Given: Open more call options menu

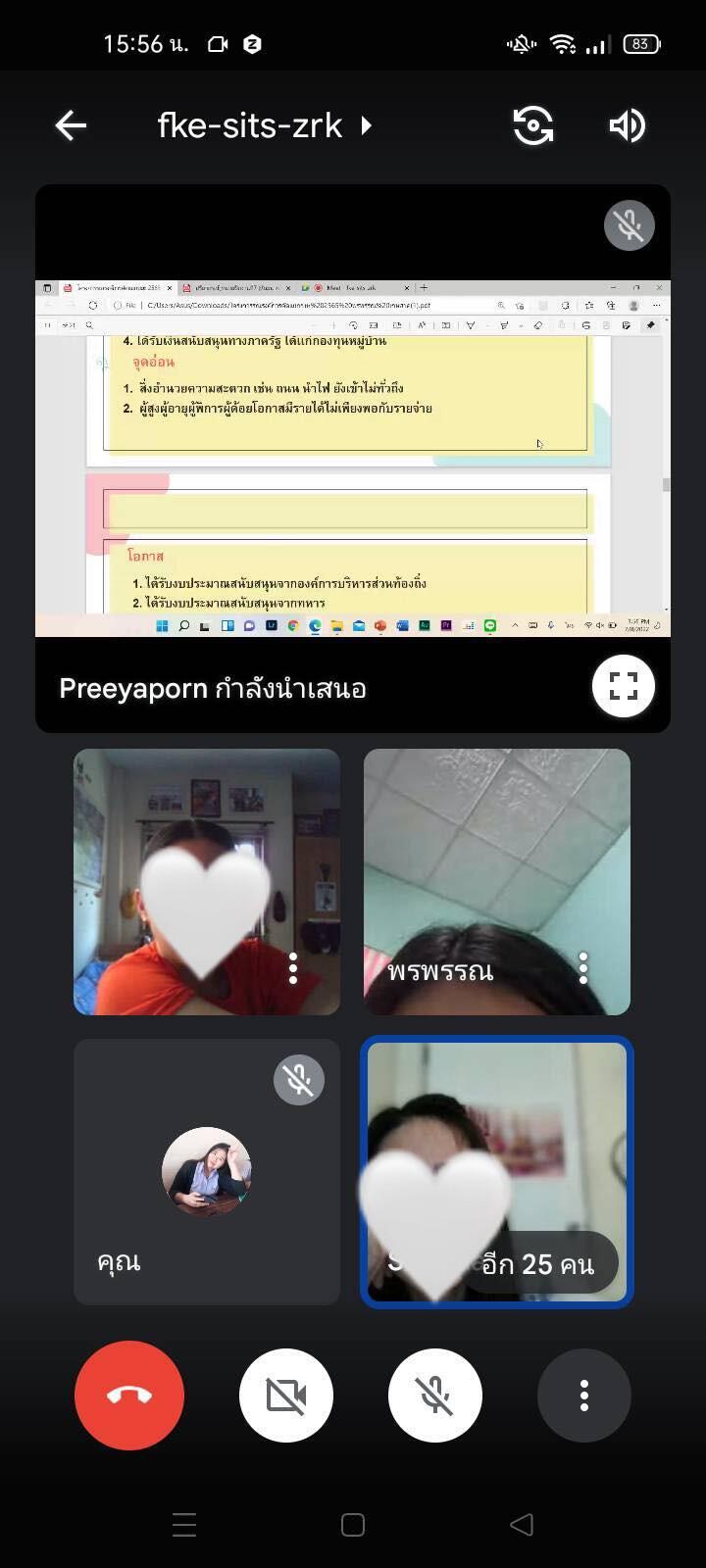Looking at the screenshot, I should tap(584, 1396).
